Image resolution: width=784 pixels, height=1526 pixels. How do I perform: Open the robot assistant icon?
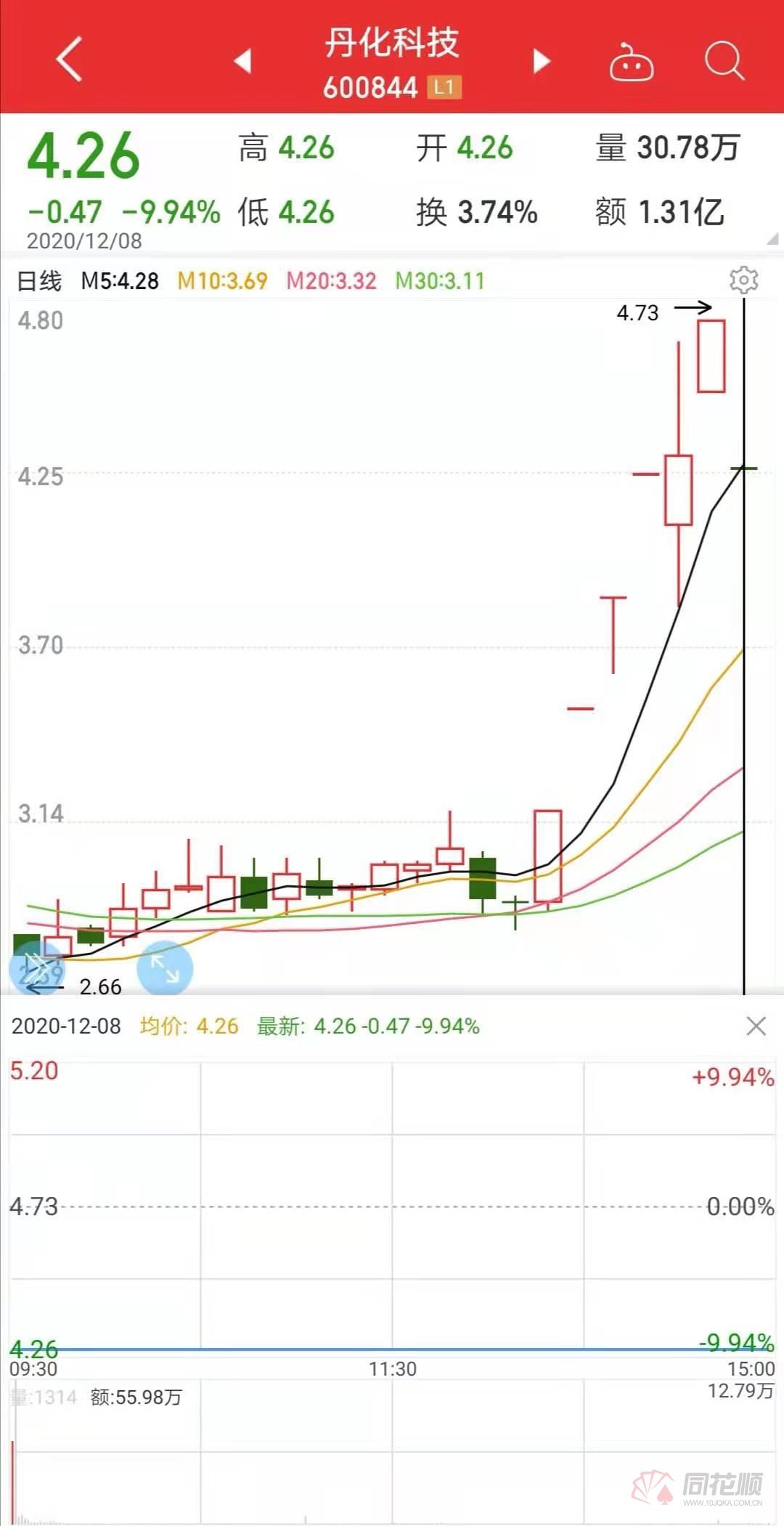631,61
